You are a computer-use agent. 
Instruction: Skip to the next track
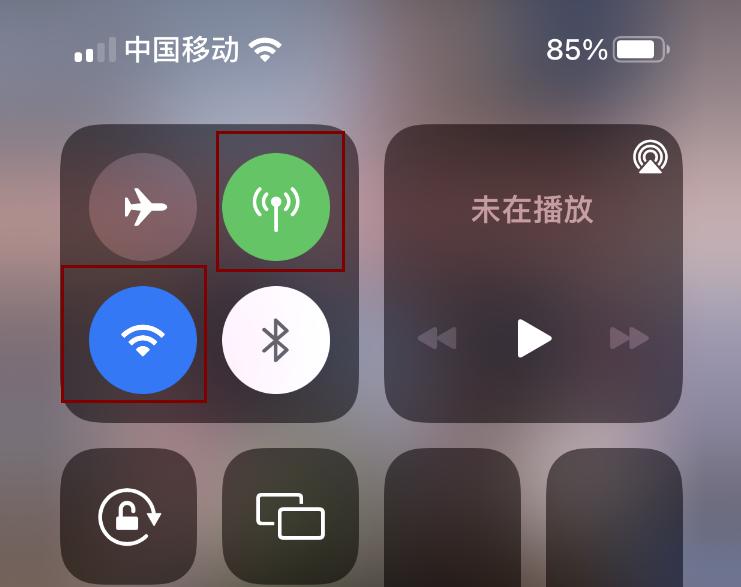tap(629, 338)
